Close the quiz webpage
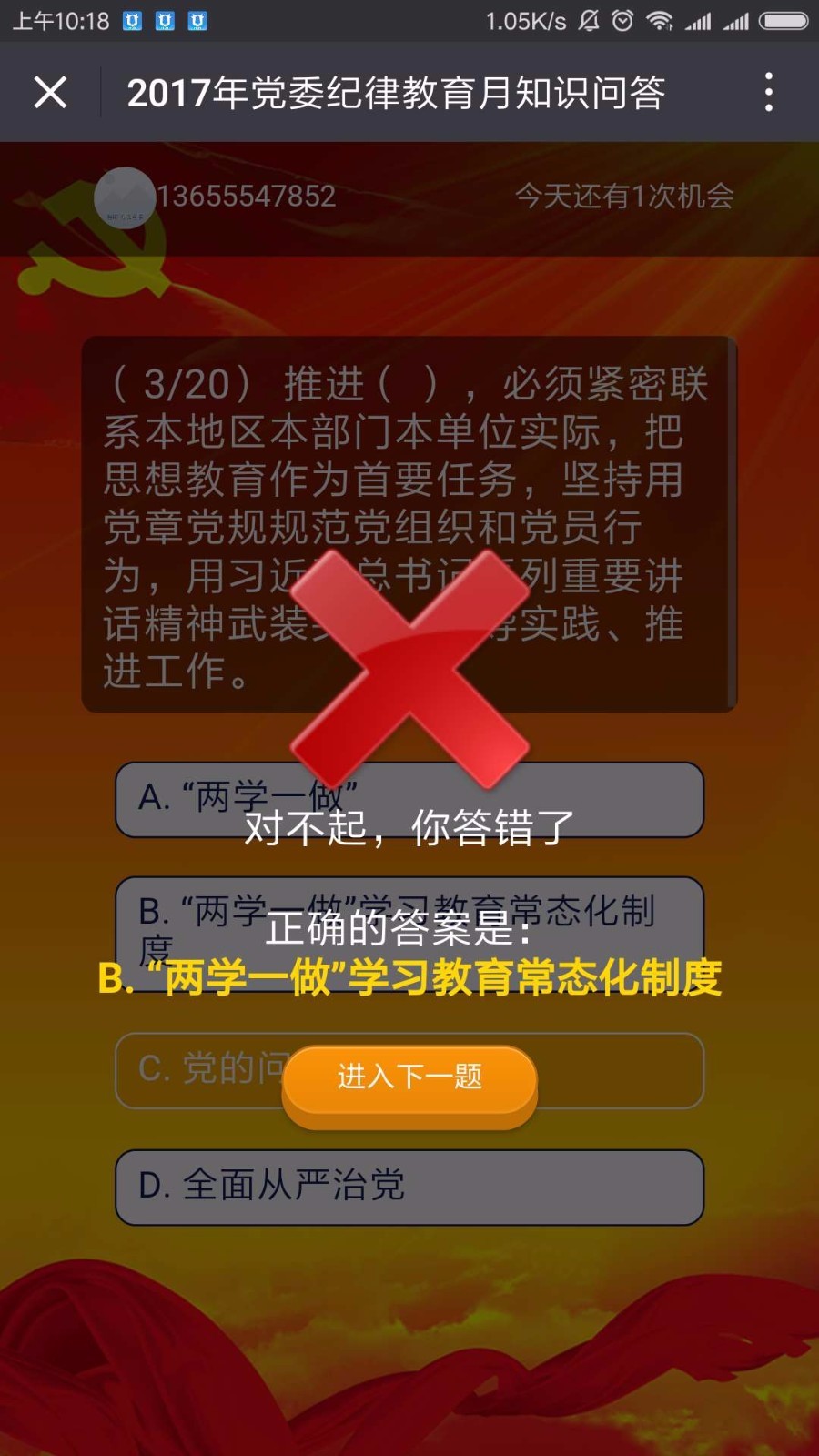The width and height of the screenshot is (819, 1456). (x=50, y=92)
